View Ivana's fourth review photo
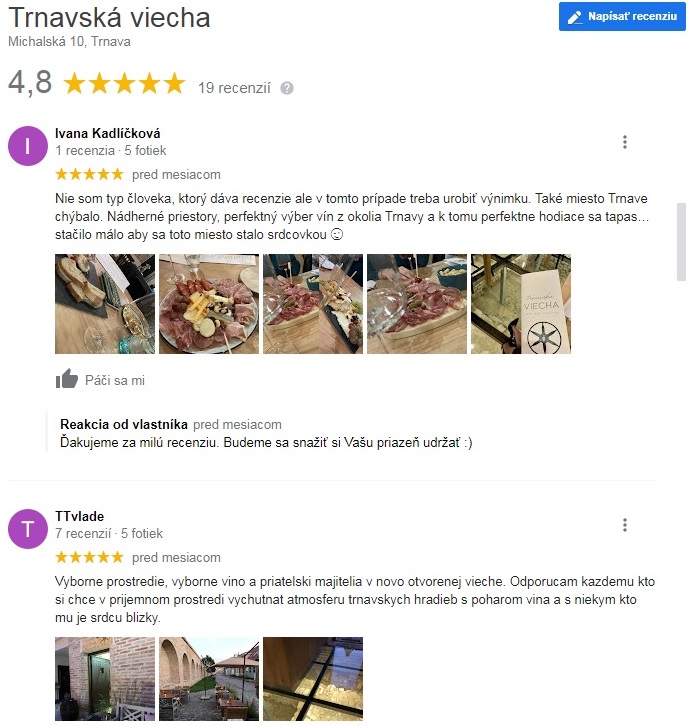The width and height of the screenshot is (690, 726). point(416,304)
